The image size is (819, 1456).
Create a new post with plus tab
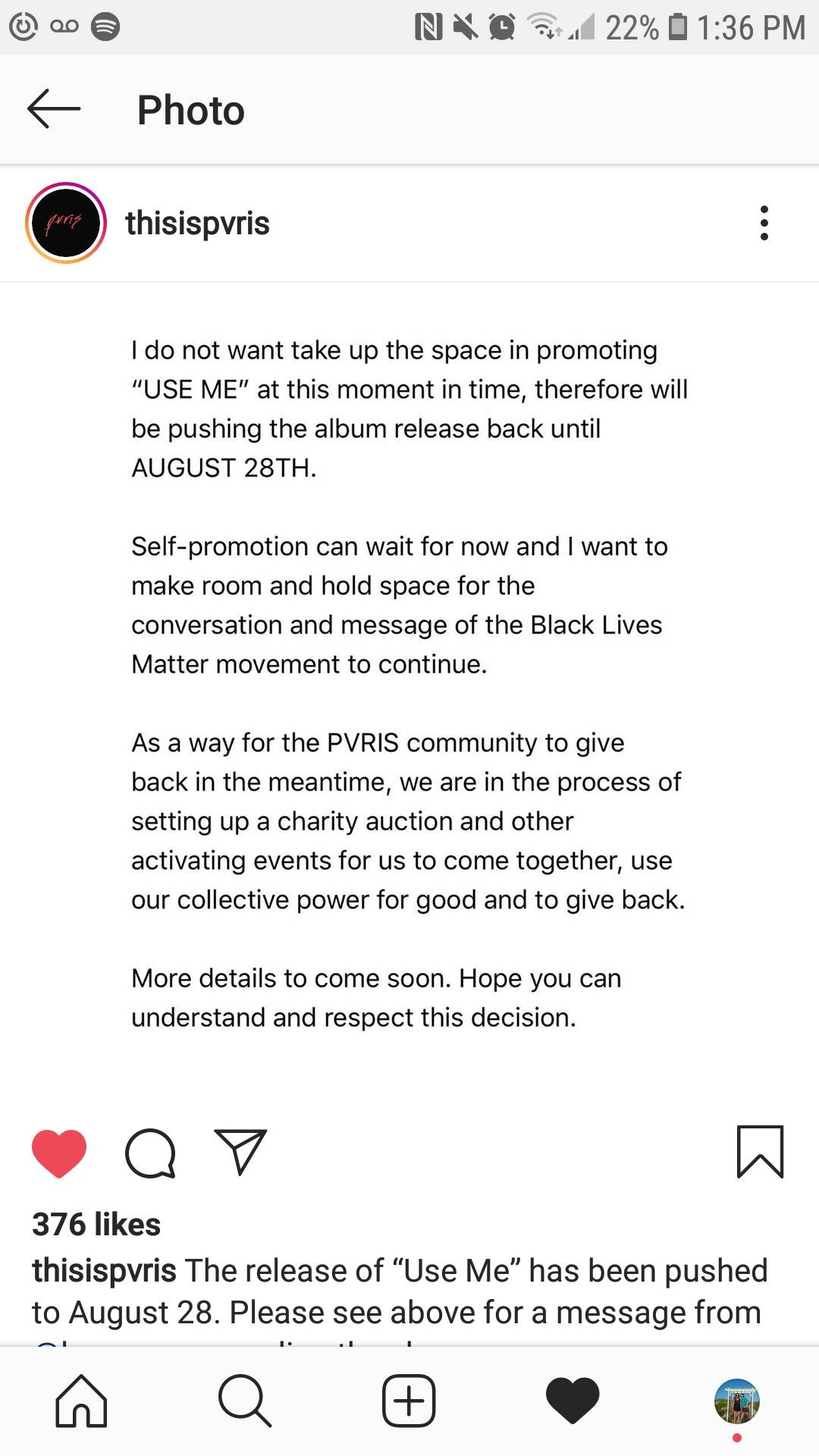pyautogui.click(x=409, y=1401)
